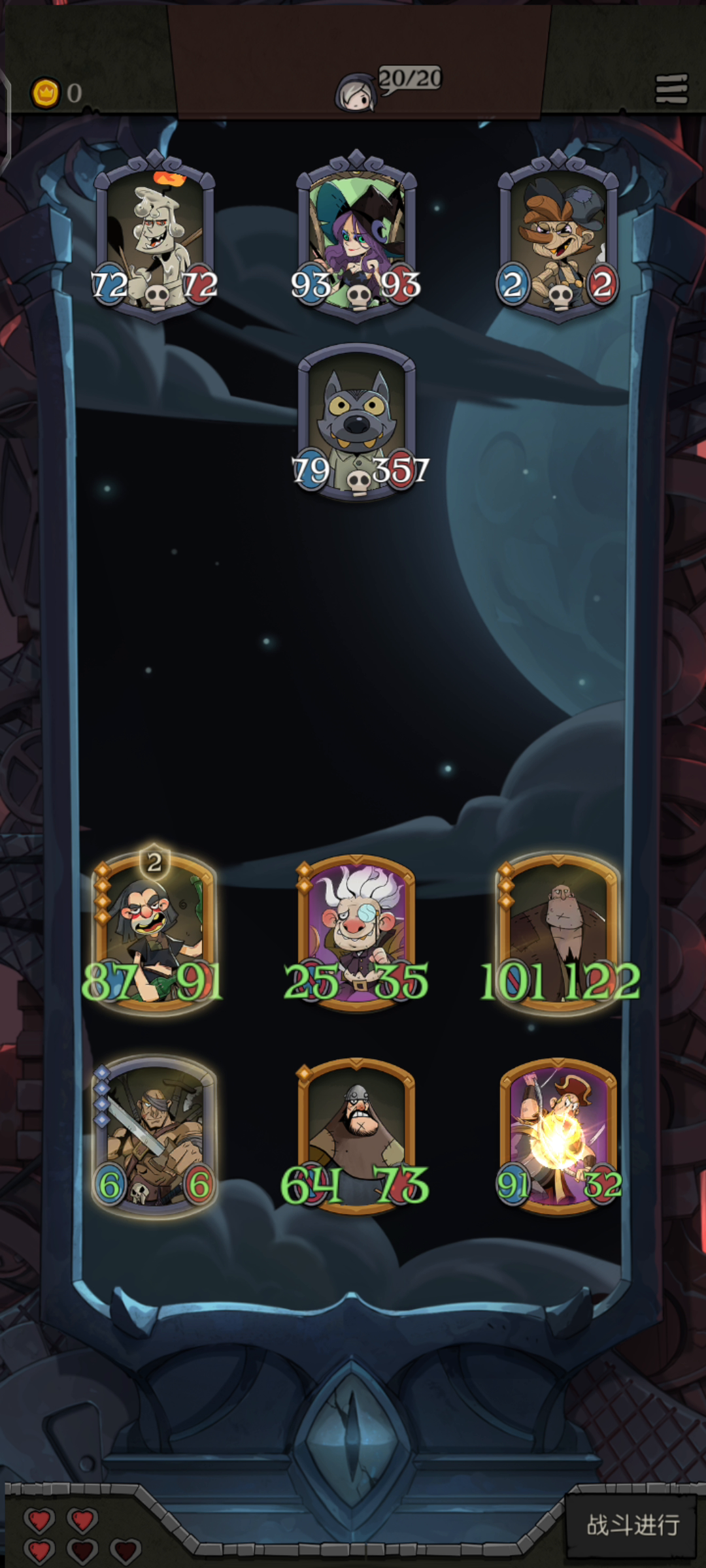This screenshot has width=706, height=1568.
Task: View the eyepatch warrior card 6/6
Action: (x=155, y=1135)
